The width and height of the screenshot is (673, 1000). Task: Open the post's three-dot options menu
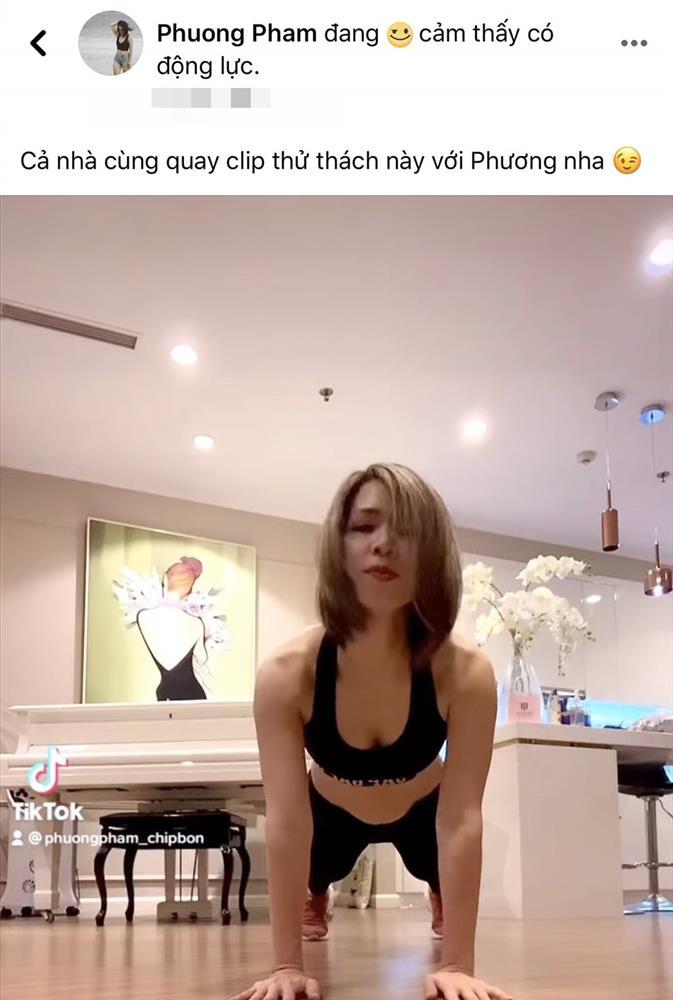634,43
